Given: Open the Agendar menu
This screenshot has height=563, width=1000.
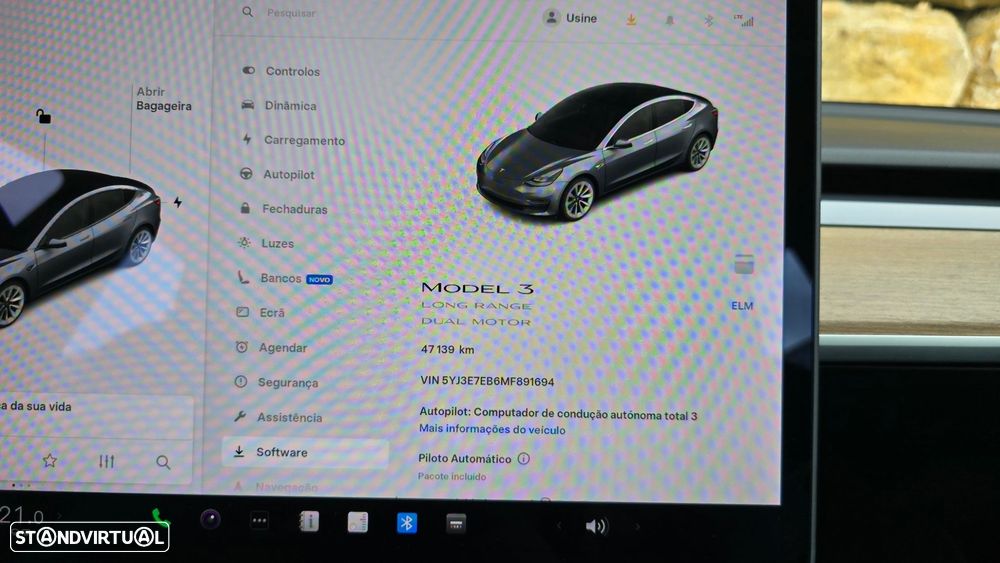Looking at the screenshot, I should [282, 347].
